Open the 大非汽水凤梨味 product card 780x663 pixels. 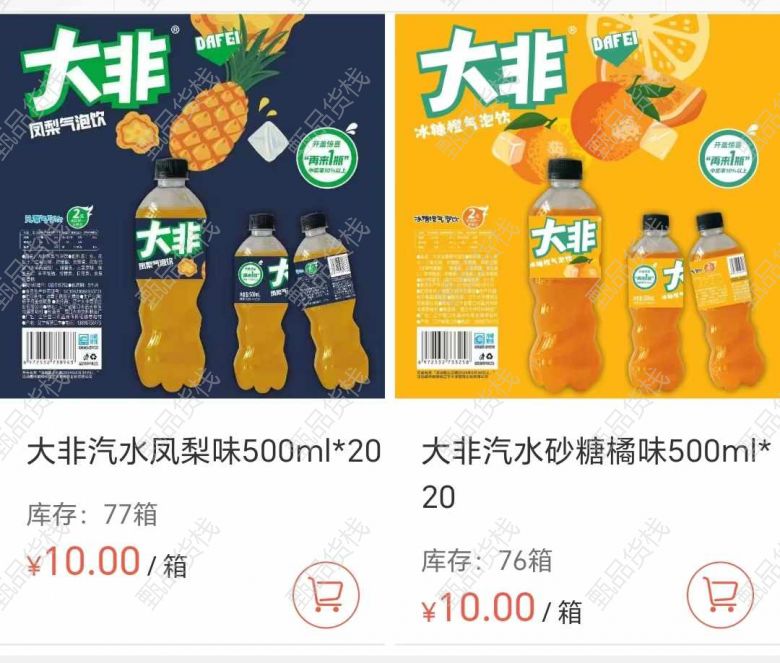[193, 205]
